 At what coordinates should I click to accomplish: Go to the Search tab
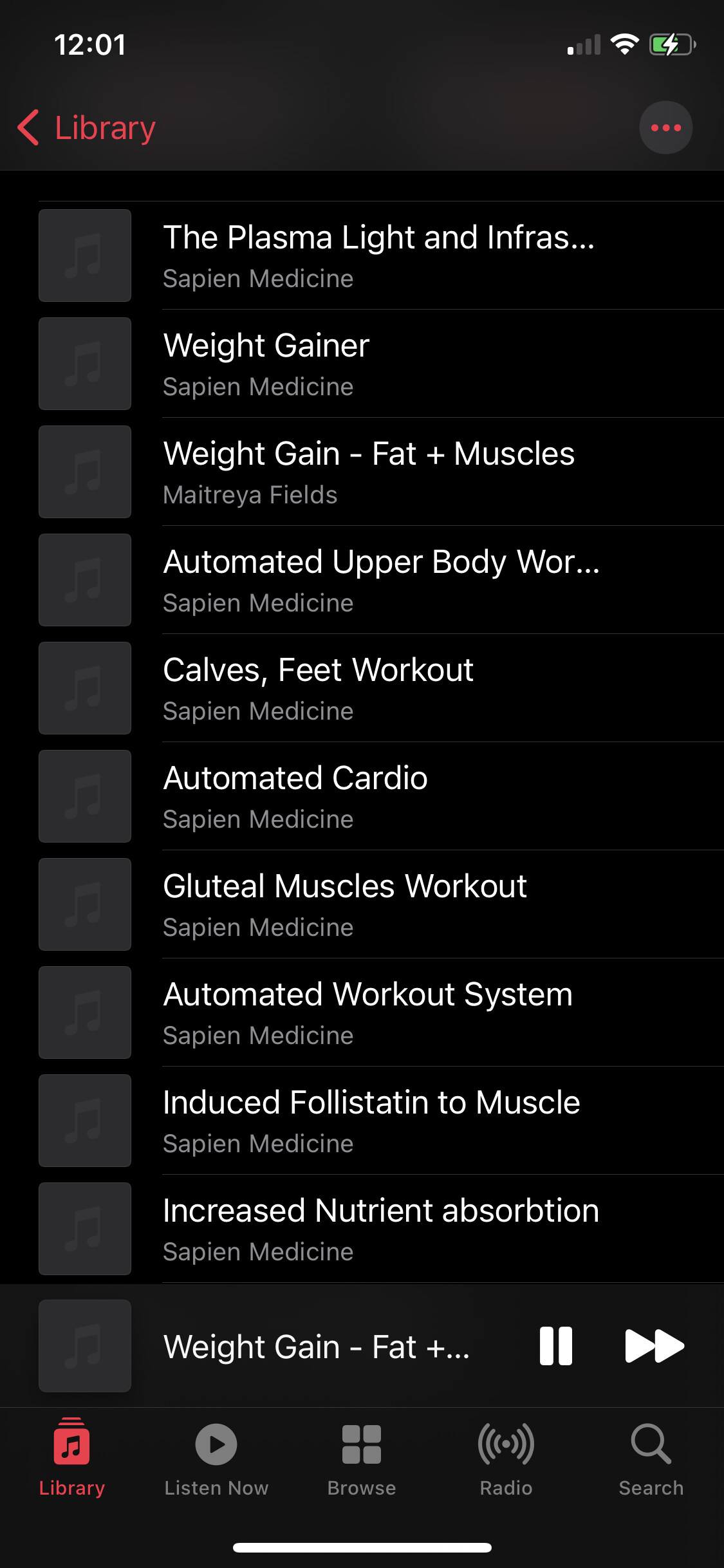(651, 1459)
